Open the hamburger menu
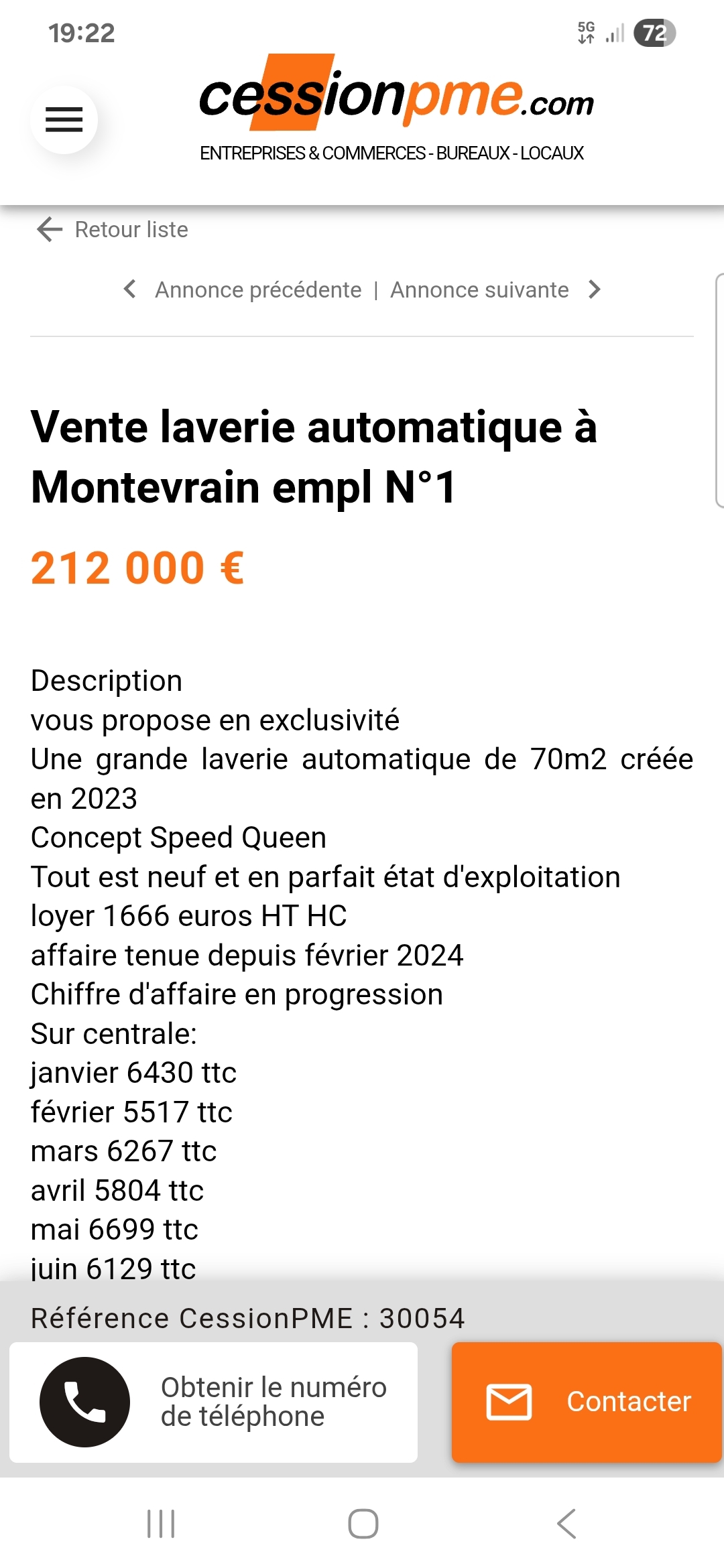Image resolution: width=724 pixels, height=1568 pixels. (x=64, y=120)
